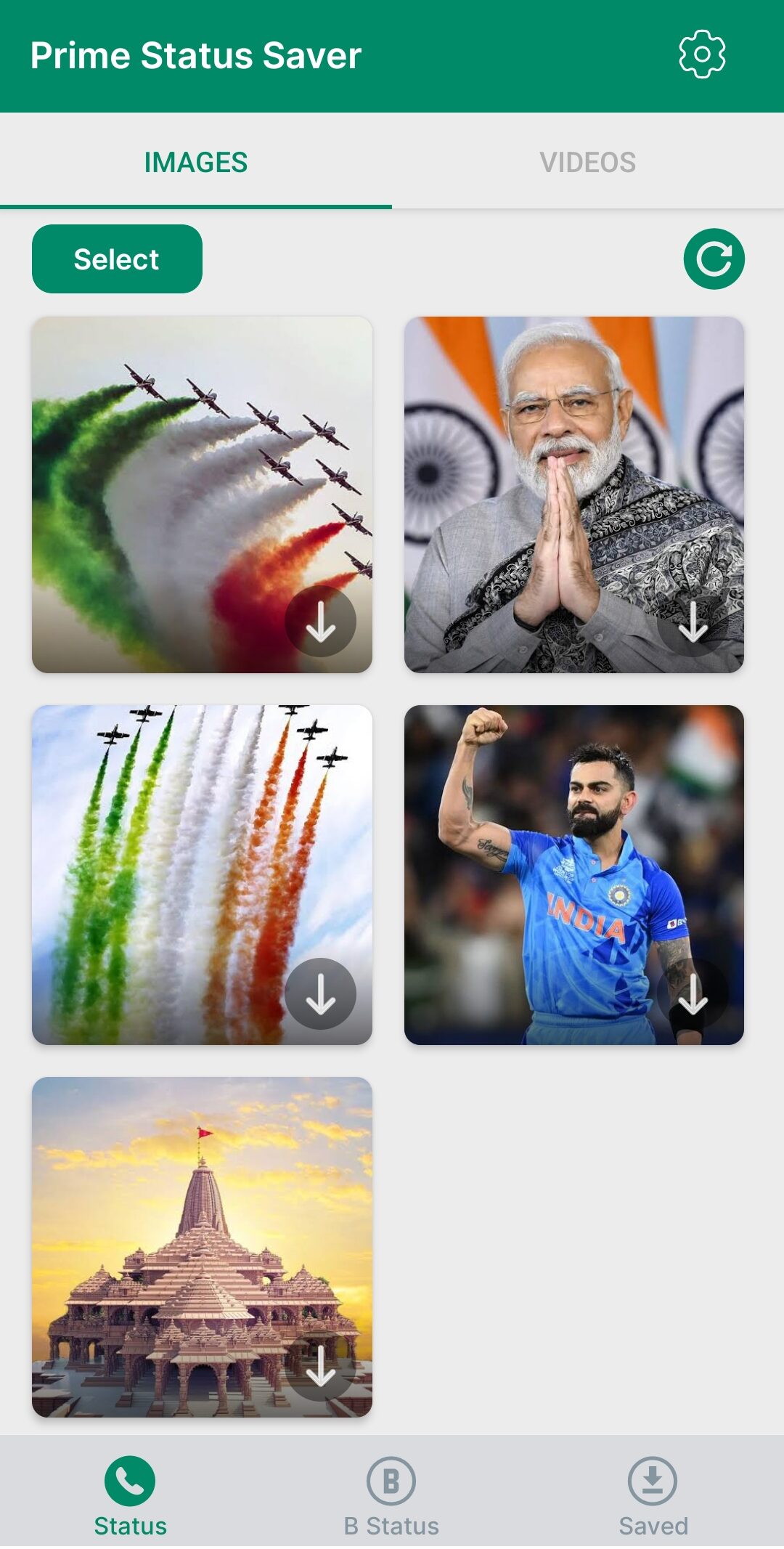Switch to the Videos tab
The width and height of the screenshot is (784, 1549).
[x=587, y=163]
